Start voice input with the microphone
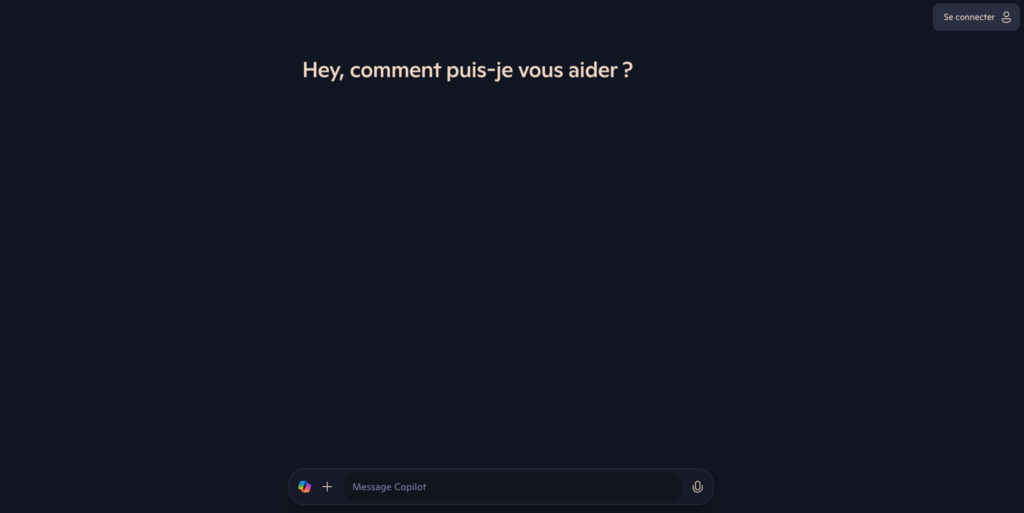1024x513 pixels. coord(698,487)
